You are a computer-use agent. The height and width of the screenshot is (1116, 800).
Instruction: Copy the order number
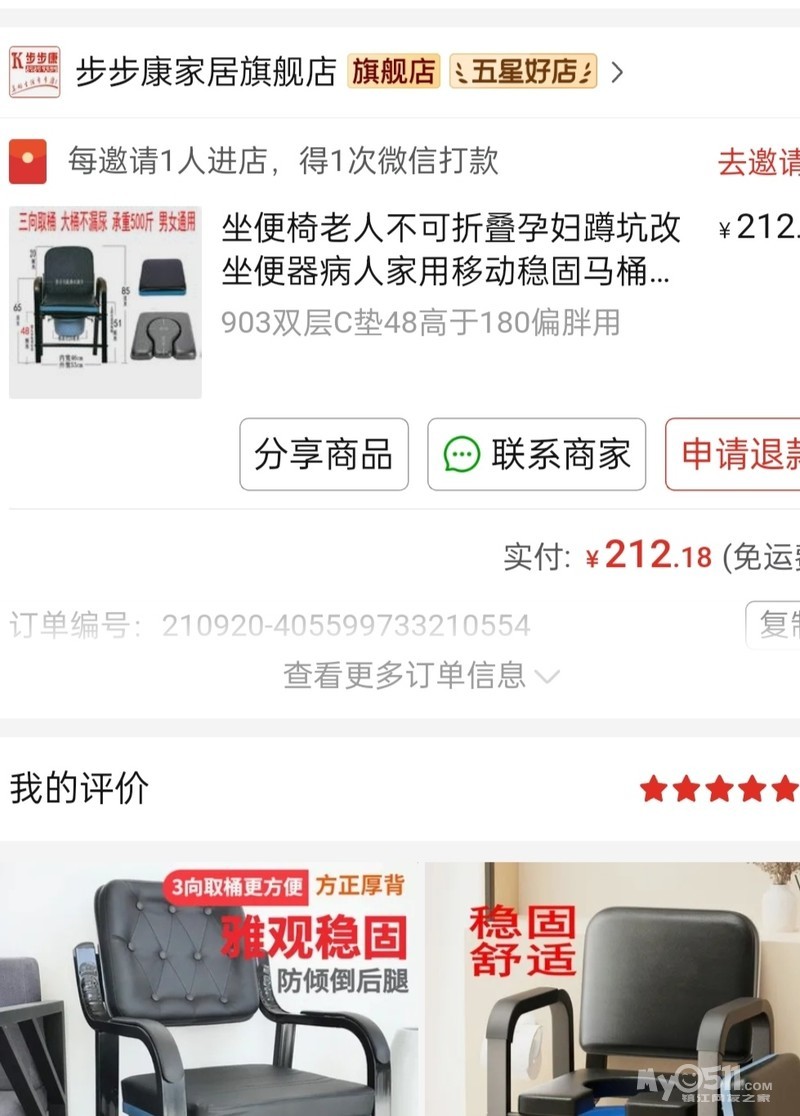point(776,625)
